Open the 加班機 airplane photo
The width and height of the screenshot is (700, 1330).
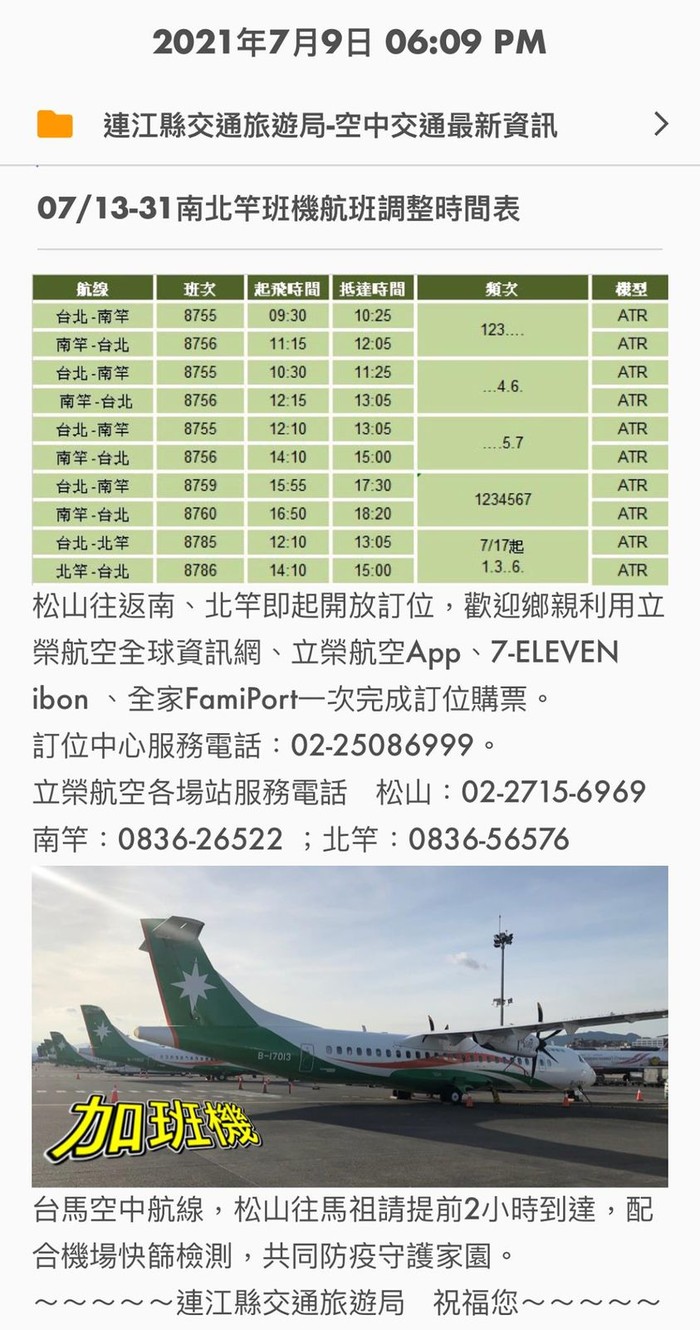[350, 1025]
